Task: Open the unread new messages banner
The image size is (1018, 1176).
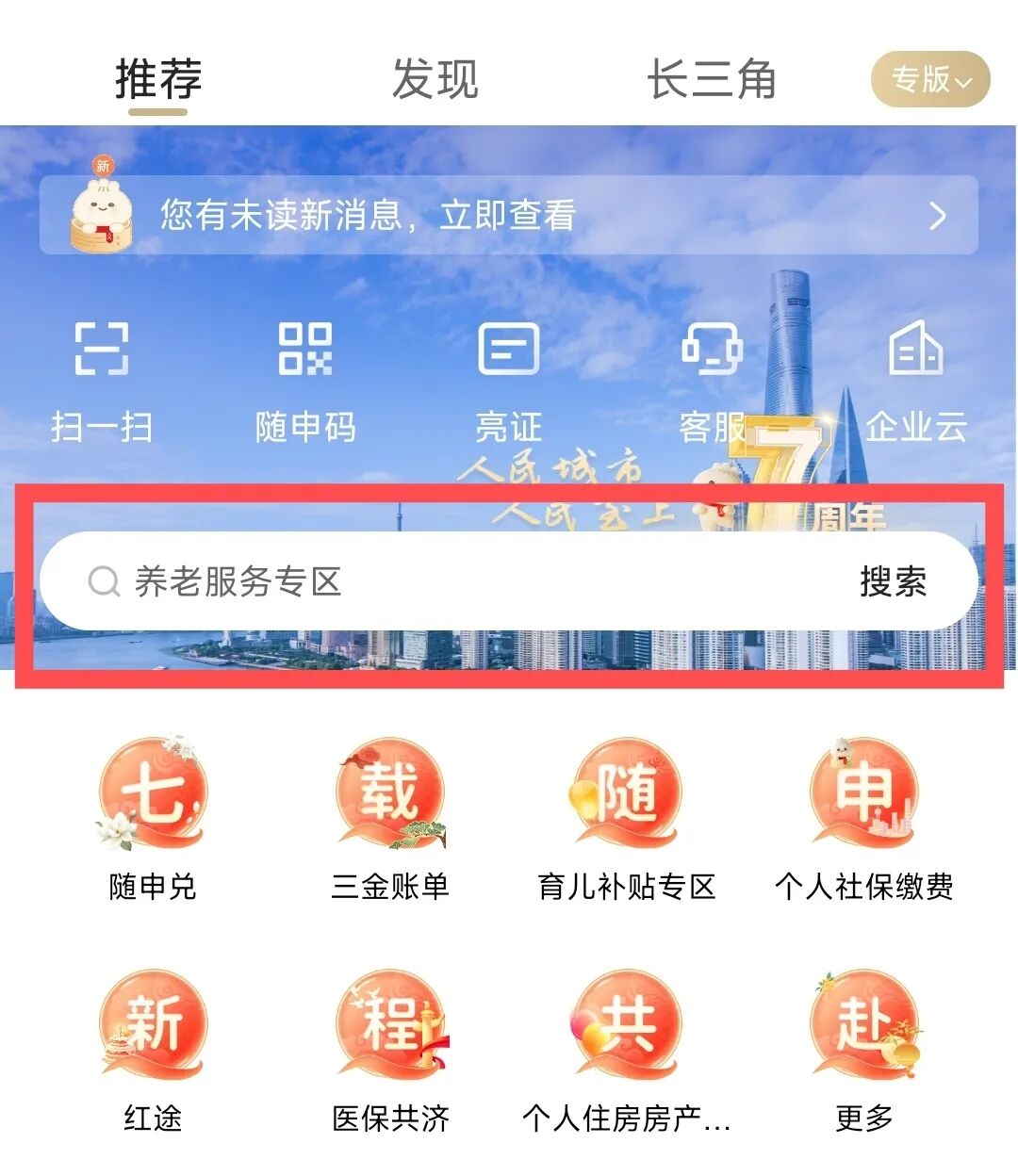Action: coord(508,216)
